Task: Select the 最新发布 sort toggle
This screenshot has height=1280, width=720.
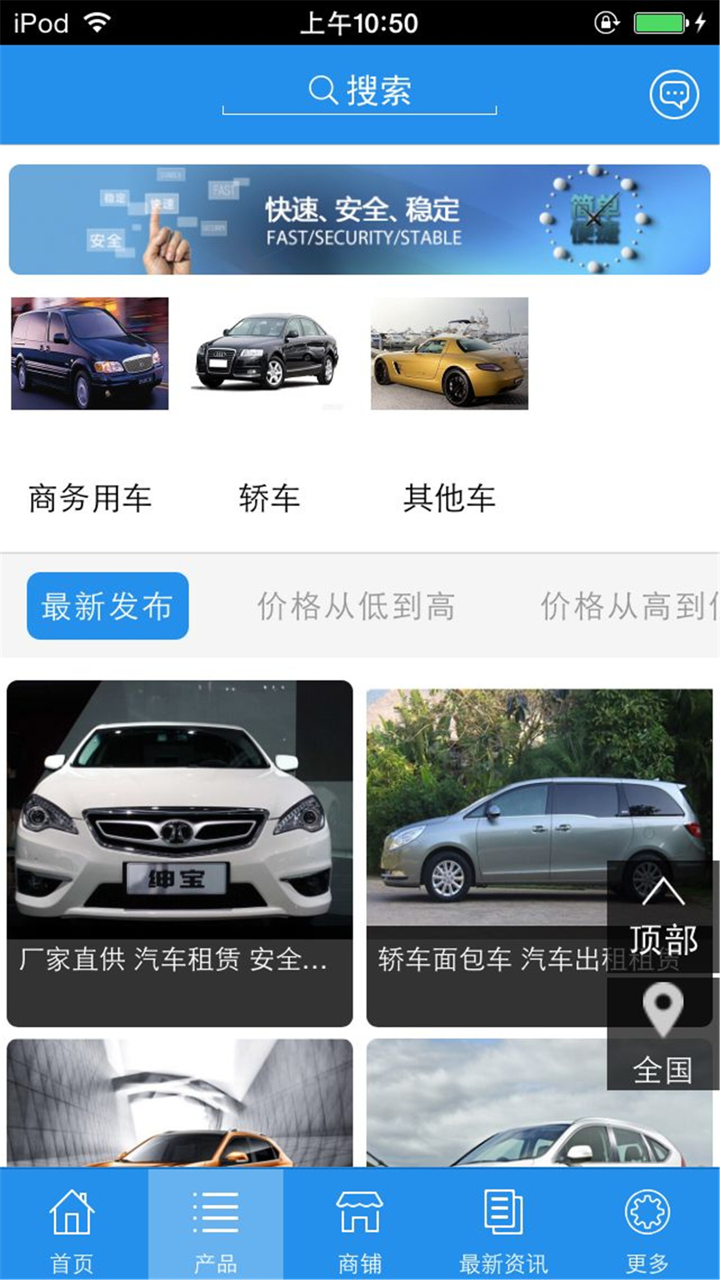Action: pyautogui.click(x=107, y=605)
